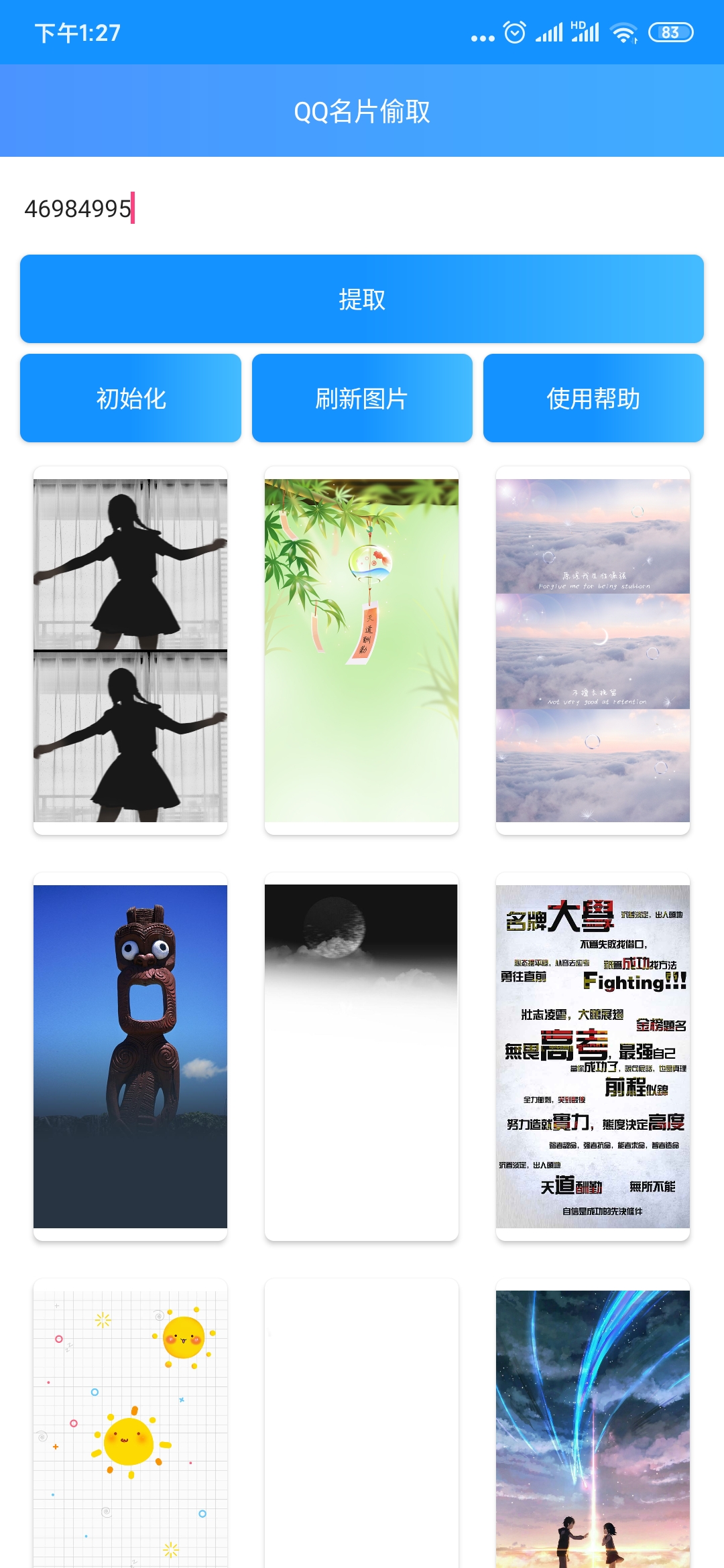Select the dark moon and clouds image

click(x=361, y=1057)
